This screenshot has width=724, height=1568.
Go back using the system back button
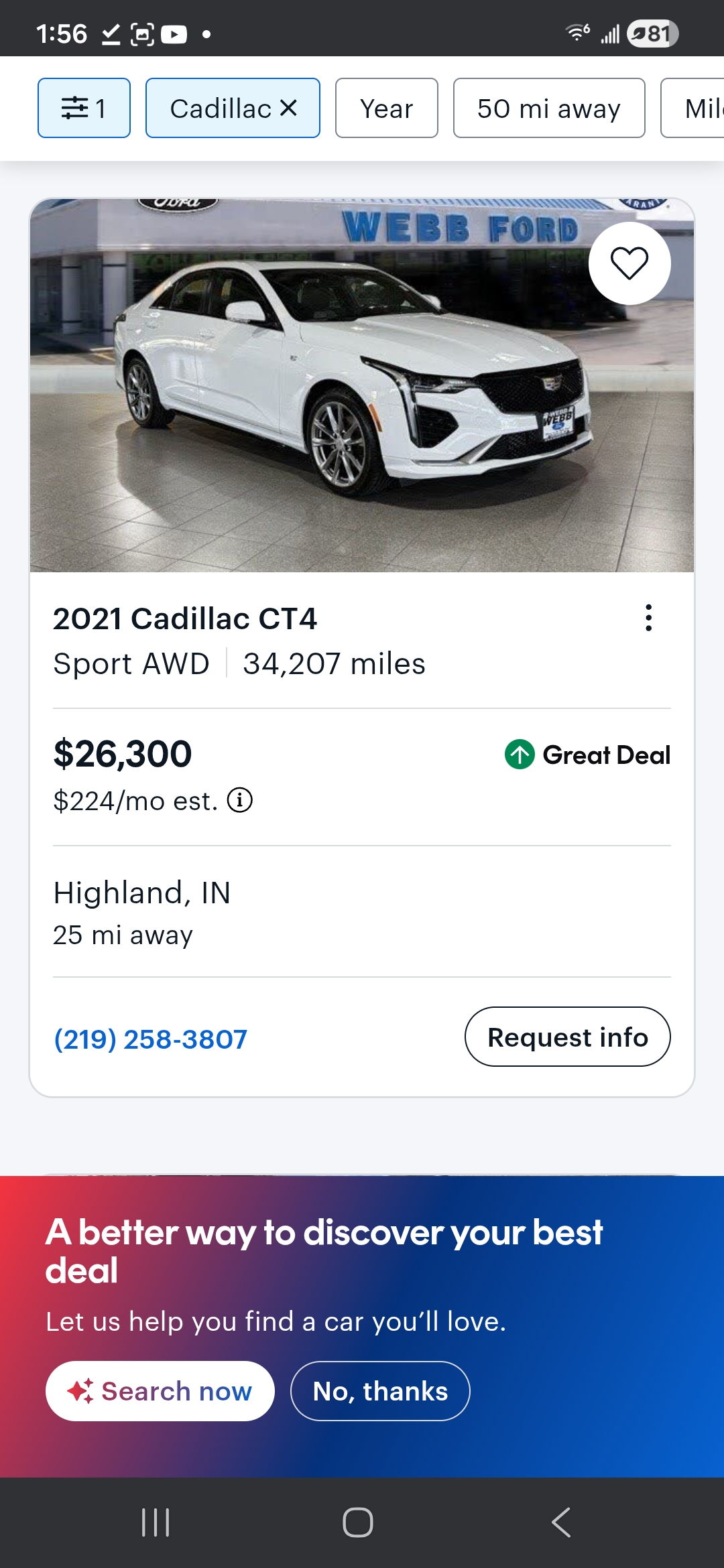(560, 1522)
